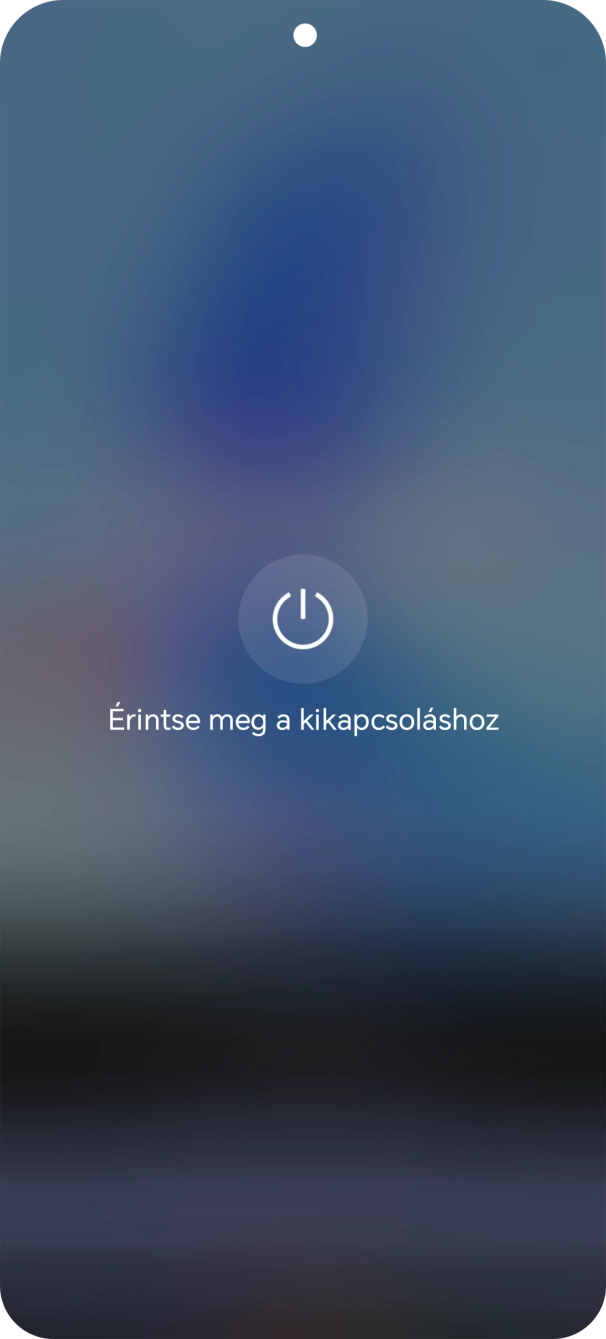The image size is (606, 1339).
Task: Tap the power icon to shut down
Action: (x=303, y=619)
